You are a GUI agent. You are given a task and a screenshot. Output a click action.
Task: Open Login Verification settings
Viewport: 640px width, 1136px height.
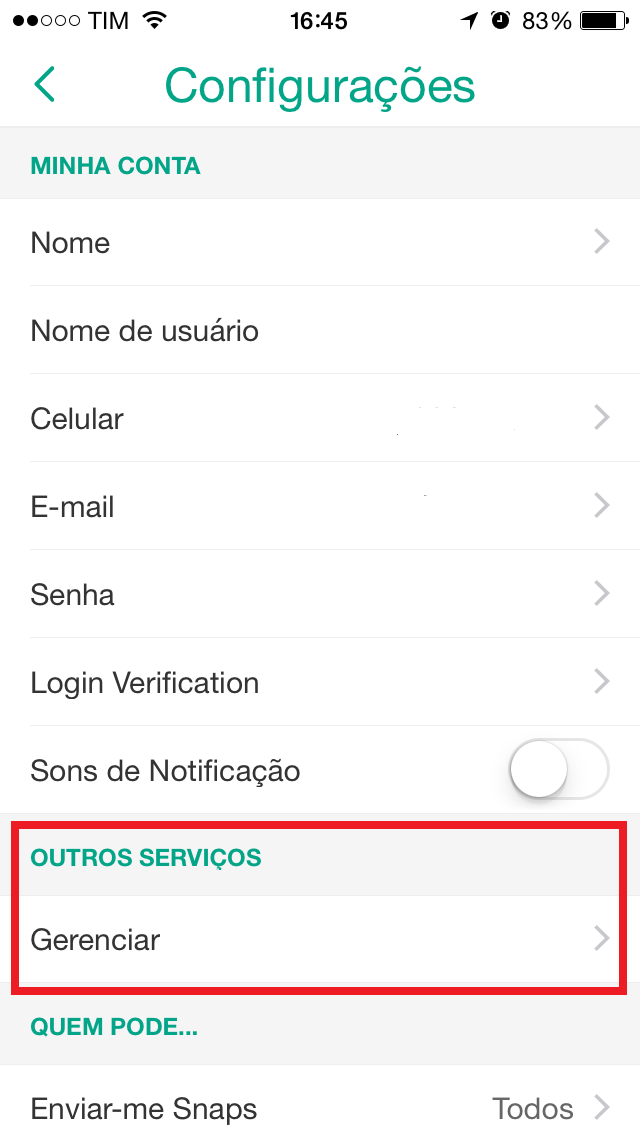point(320,682)
